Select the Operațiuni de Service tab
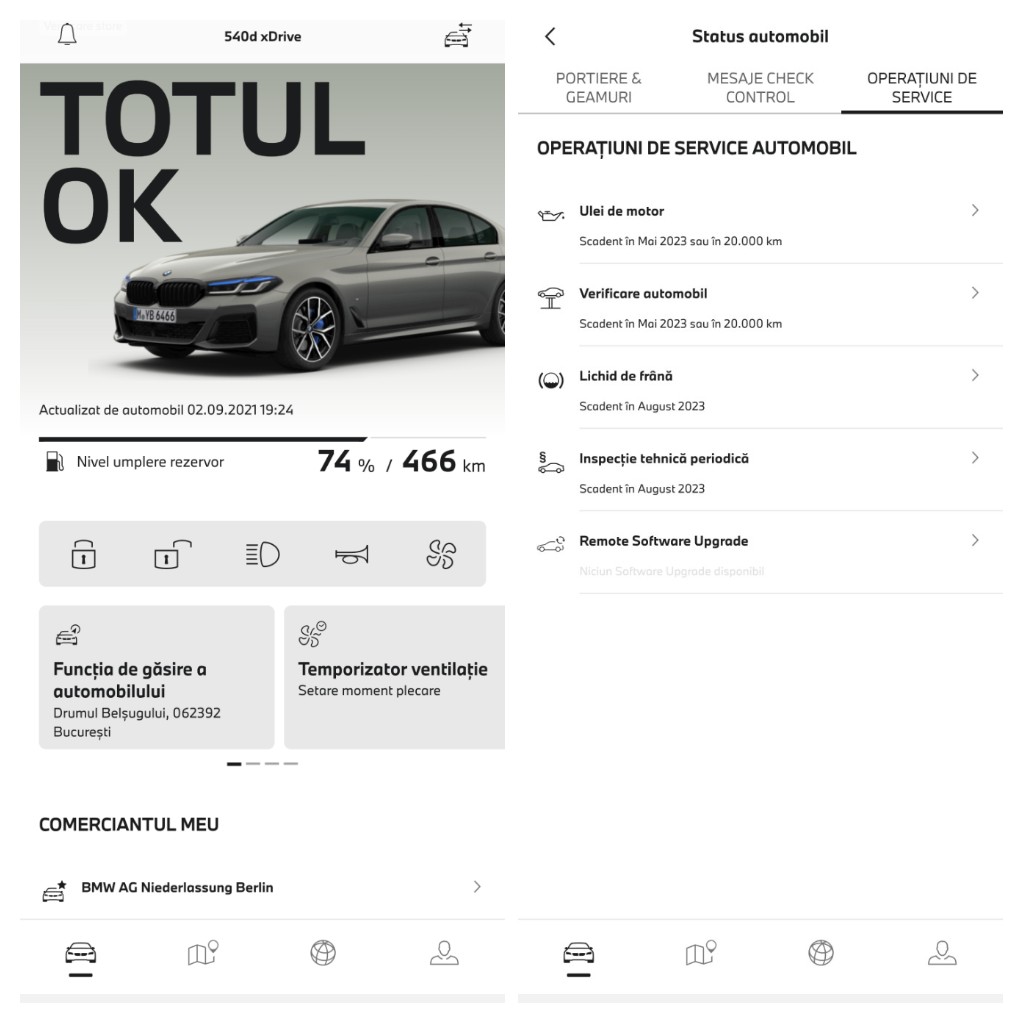The height and width of the screenshot is (1024, 1024). [921, 88]
